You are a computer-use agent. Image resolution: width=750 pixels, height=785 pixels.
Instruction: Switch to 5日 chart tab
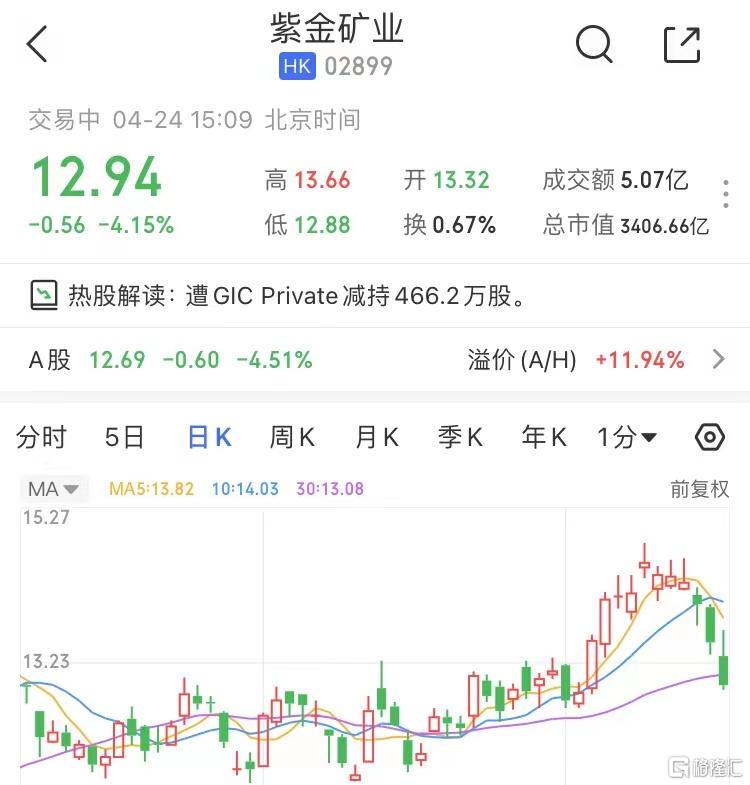point(125,437)
